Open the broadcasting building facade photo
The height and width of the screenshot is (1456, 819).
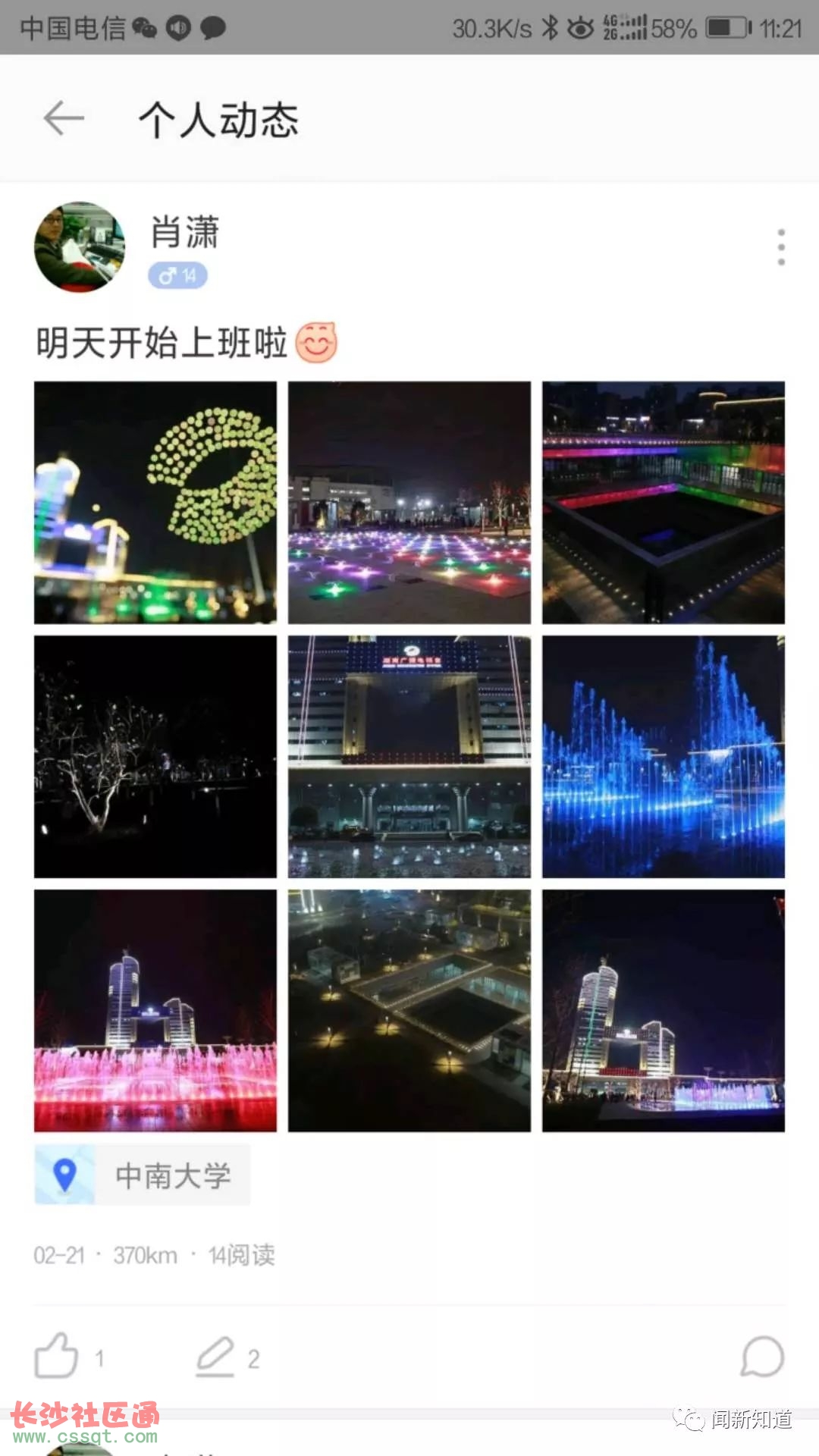tap(409, 756)
